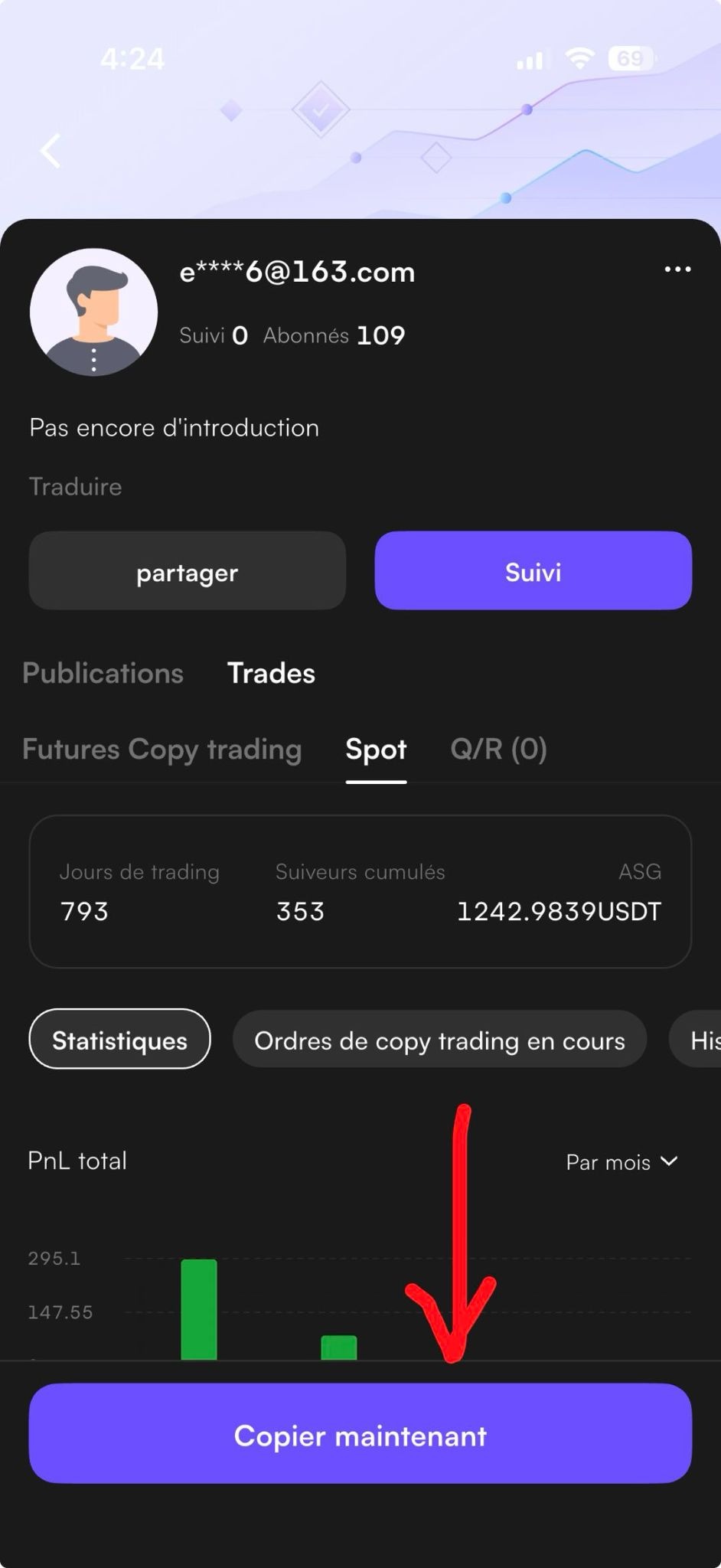721x1568 pixels.
Task: Select the Statistiques chip
Action: coord(119,1040)
